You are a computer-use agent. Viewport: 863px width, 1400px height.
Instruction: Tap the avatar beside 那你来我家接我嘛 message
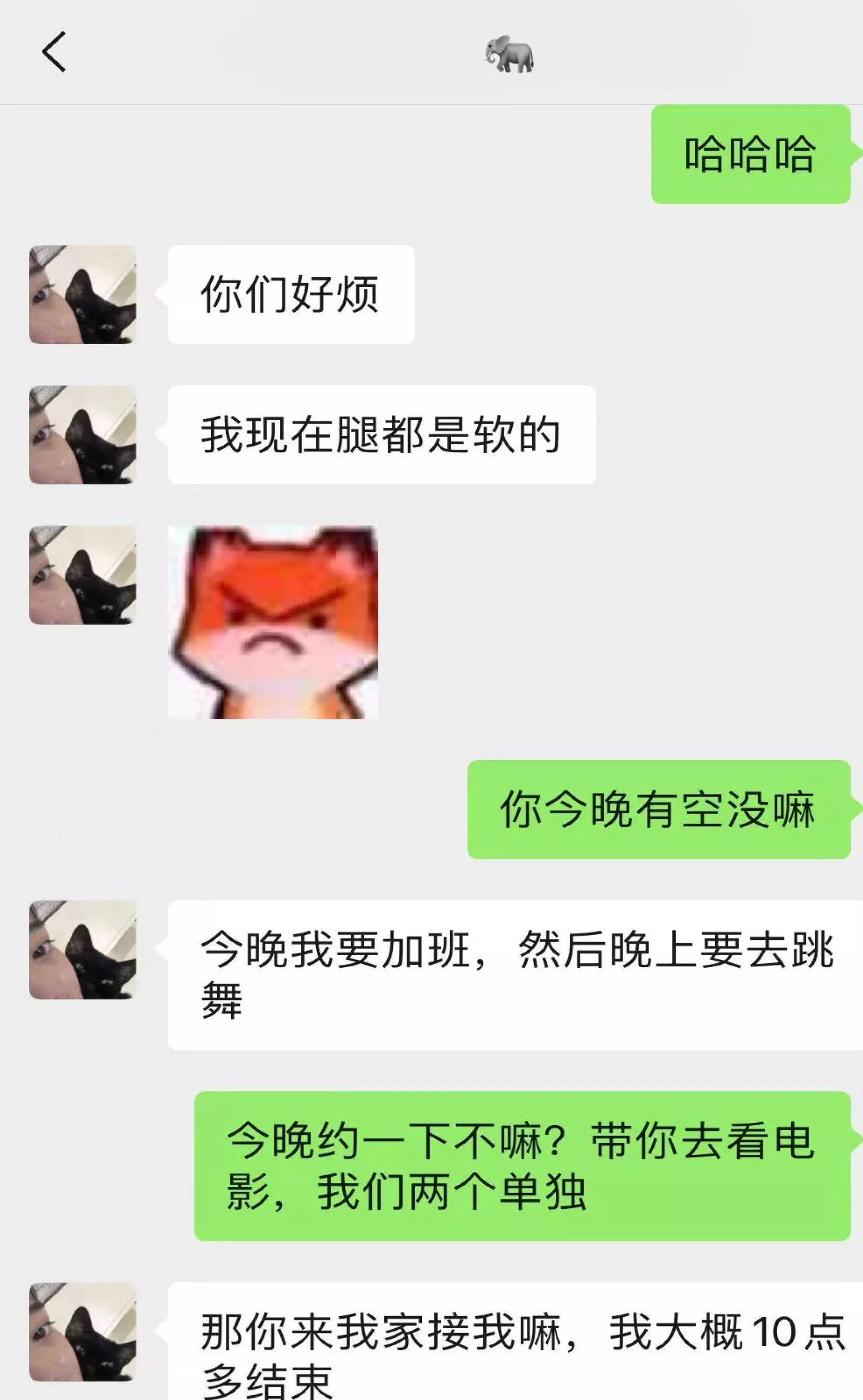pyautogui.click(x=83, y=1332)
